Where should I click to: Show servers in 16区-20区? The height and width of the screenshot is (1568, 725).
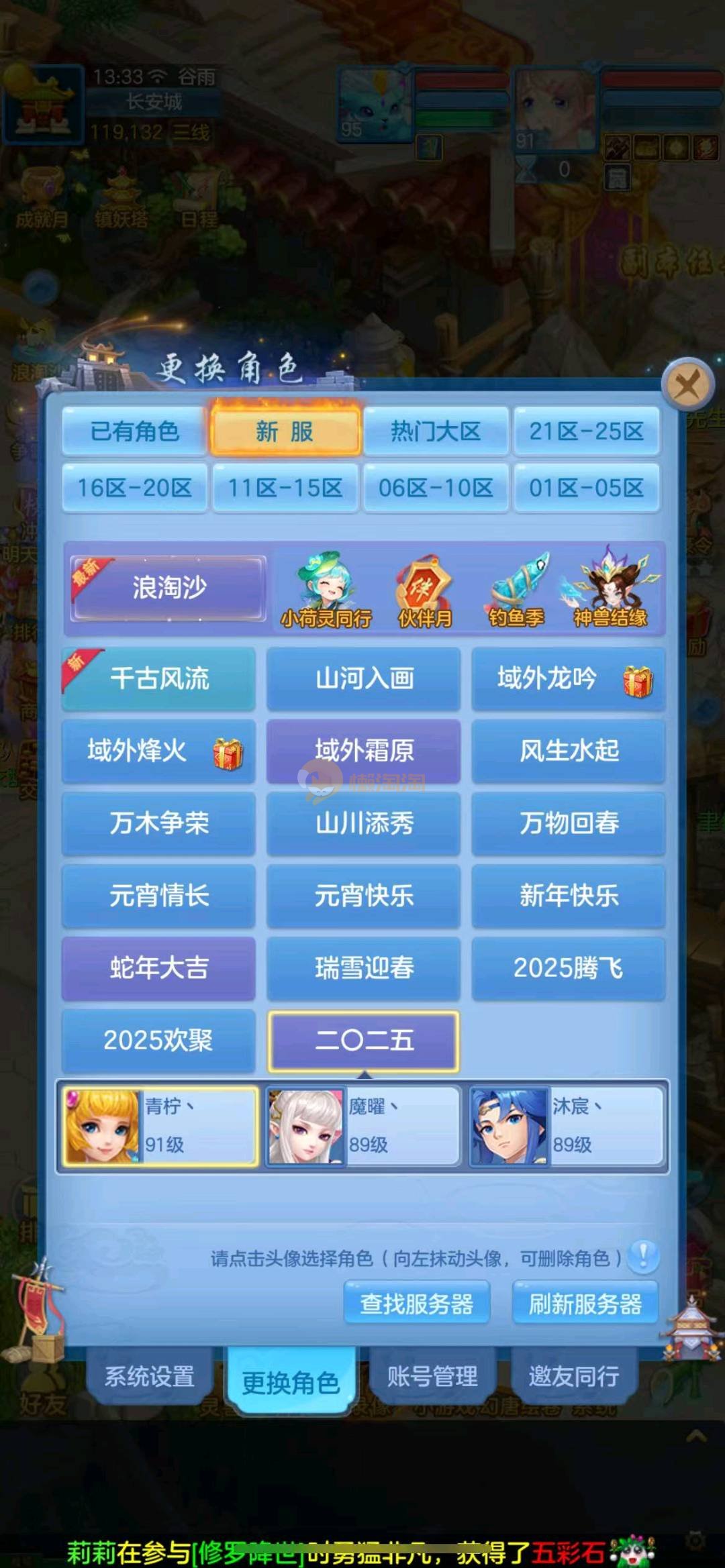point(134,488)
